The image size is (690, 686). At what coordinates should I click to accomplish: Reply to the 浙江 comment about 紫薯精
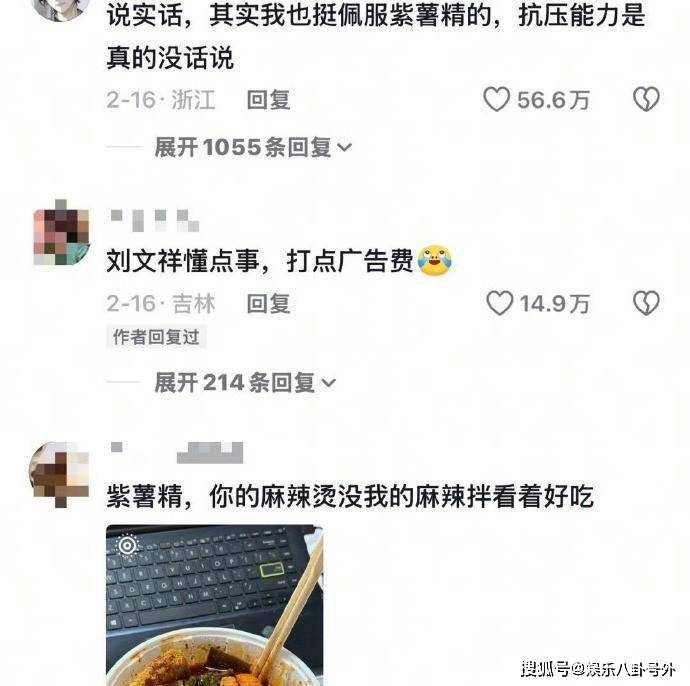tap(268, 100)
